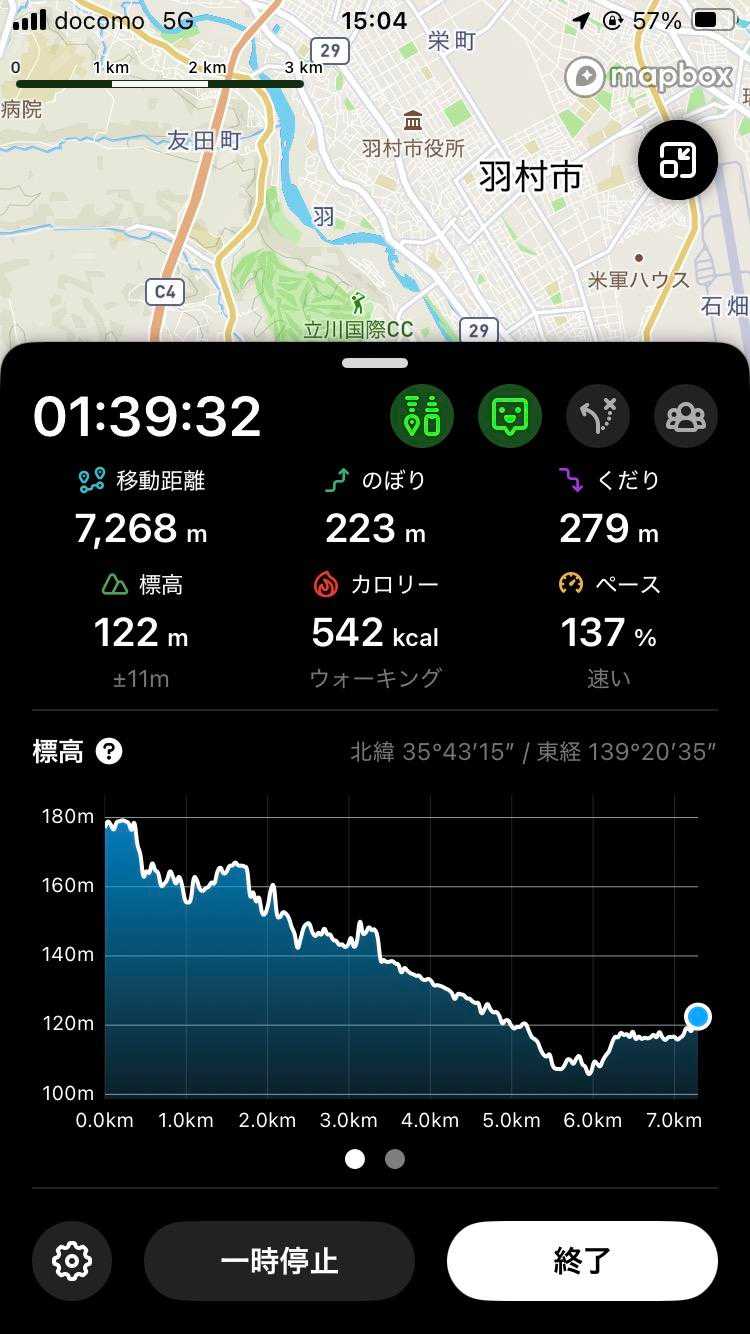Open the settings gear
Viewport: 750px width, 1334px height.
point(72,1261)
